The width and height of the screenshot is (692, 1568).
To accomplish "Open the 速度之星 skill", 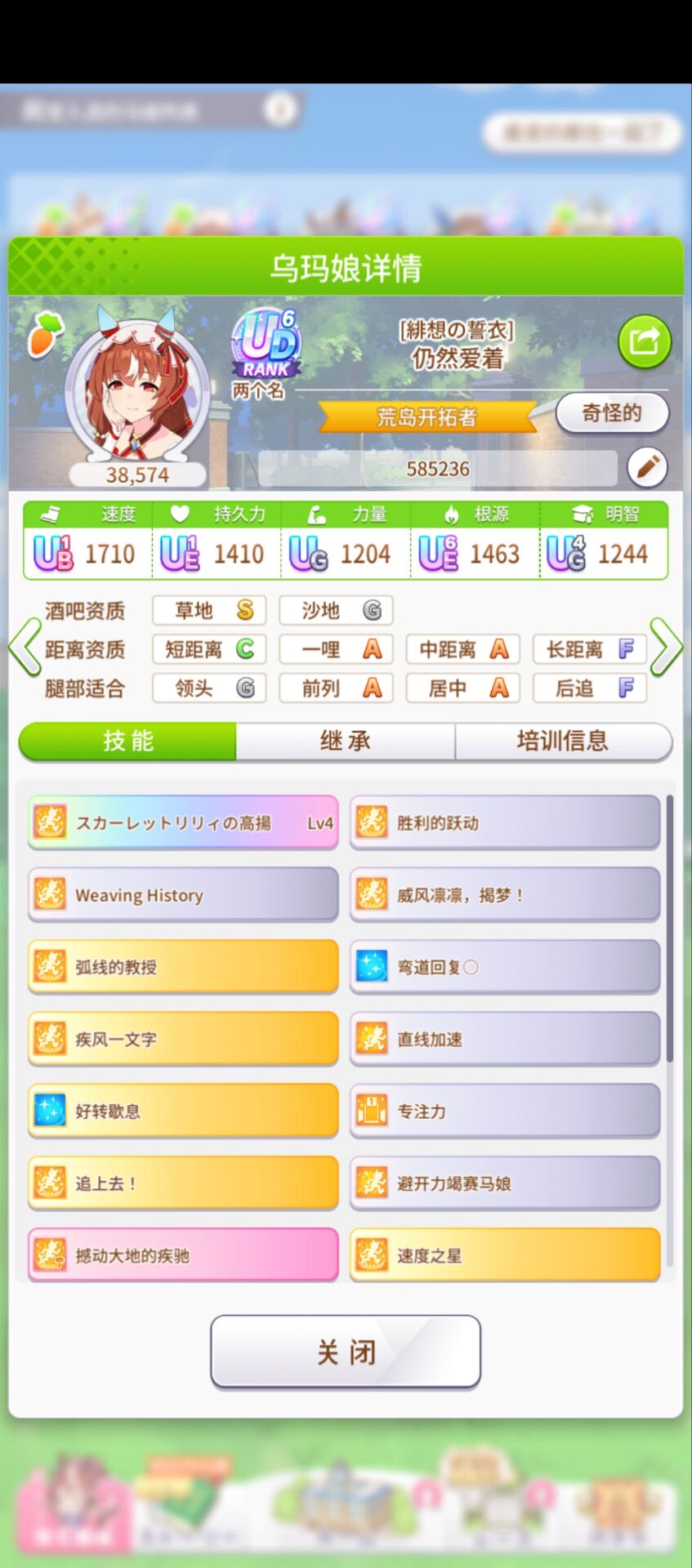I will click(x=504, y=1255).
